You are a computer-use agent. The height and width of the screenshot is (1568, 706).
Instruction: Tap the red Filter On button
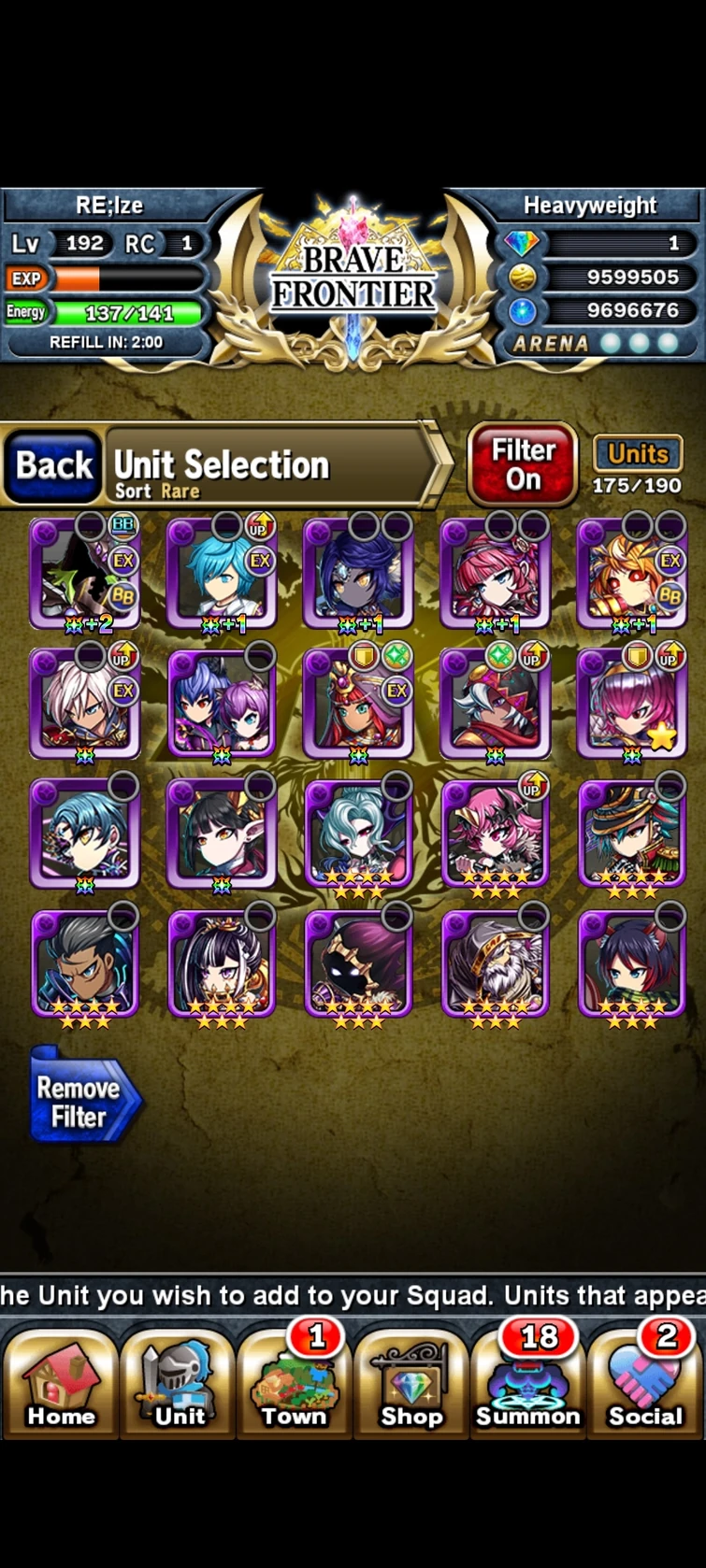[523, 464]
